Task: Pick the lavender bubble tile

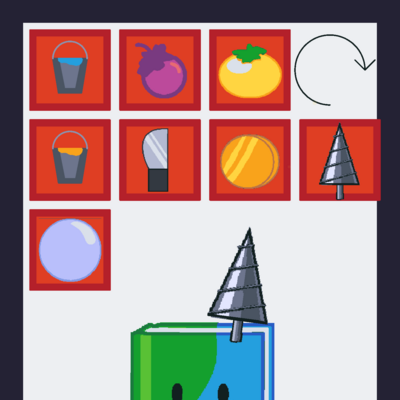Action: pyautogui.click(x=70, y=250)
